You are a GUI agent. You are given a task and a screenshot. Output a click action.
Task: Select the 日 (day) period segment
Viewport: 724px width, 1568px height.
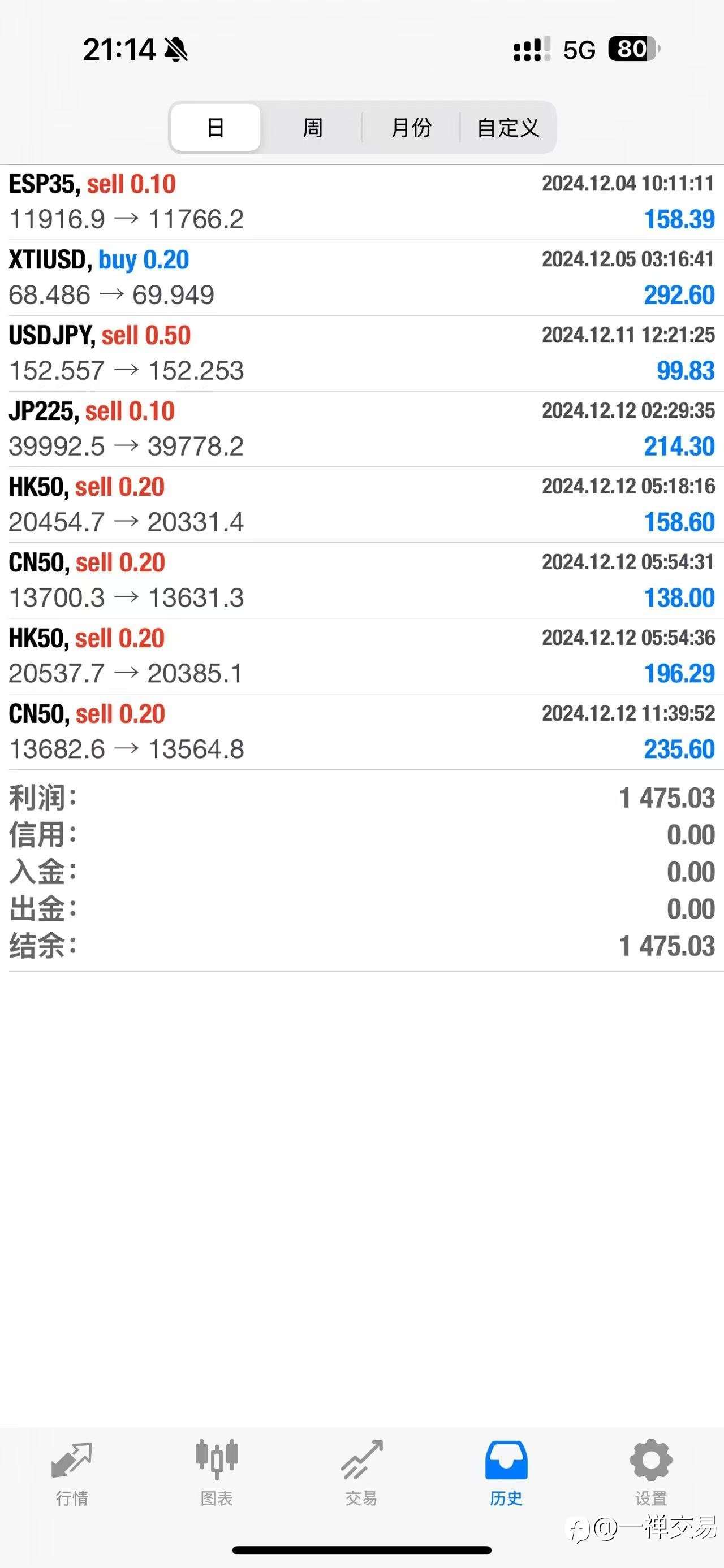point(216,128)
